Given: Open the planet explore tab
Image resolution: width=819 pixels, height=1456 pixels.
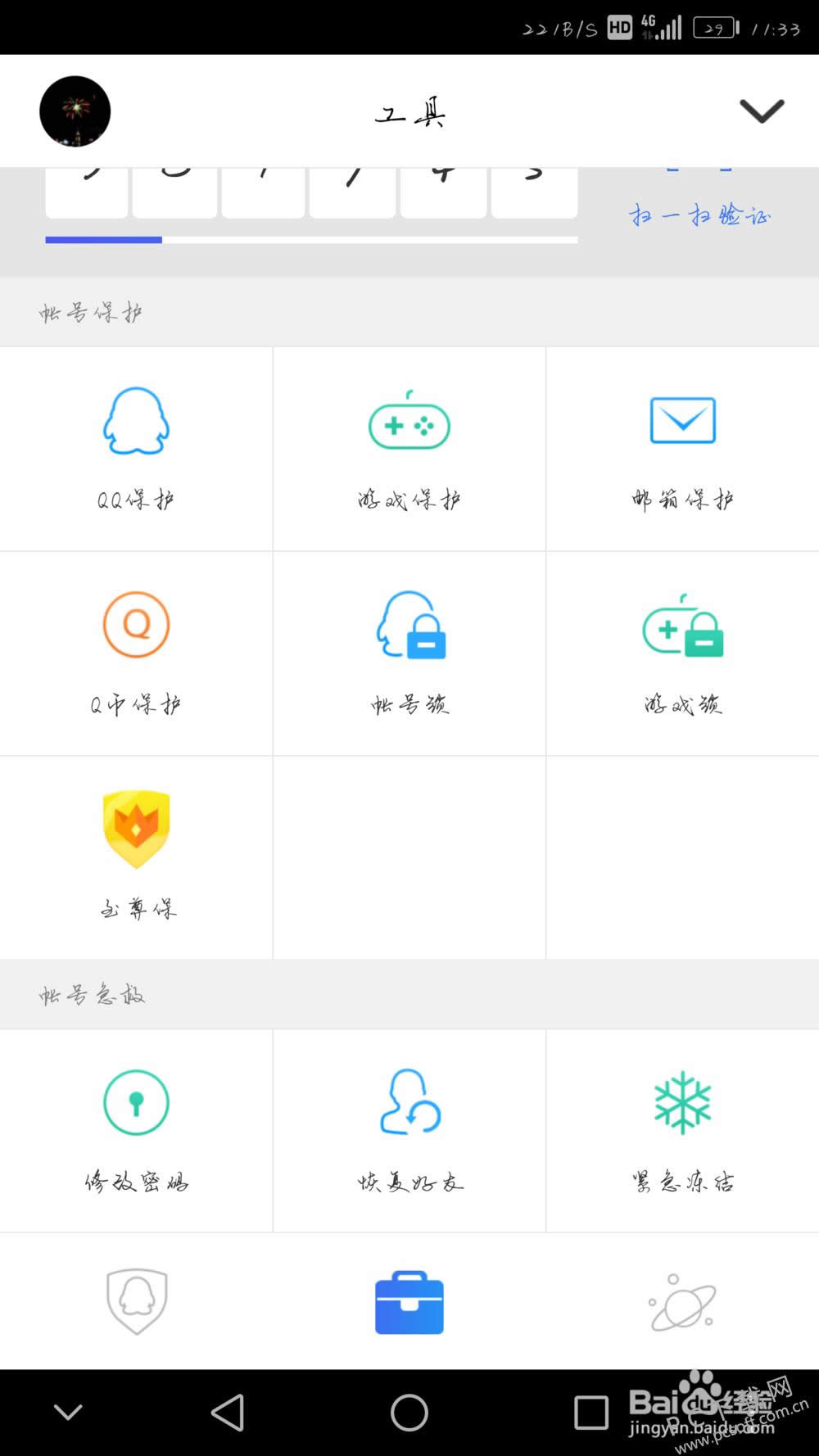Looking at the screenshot, I should coord(681,1302).
